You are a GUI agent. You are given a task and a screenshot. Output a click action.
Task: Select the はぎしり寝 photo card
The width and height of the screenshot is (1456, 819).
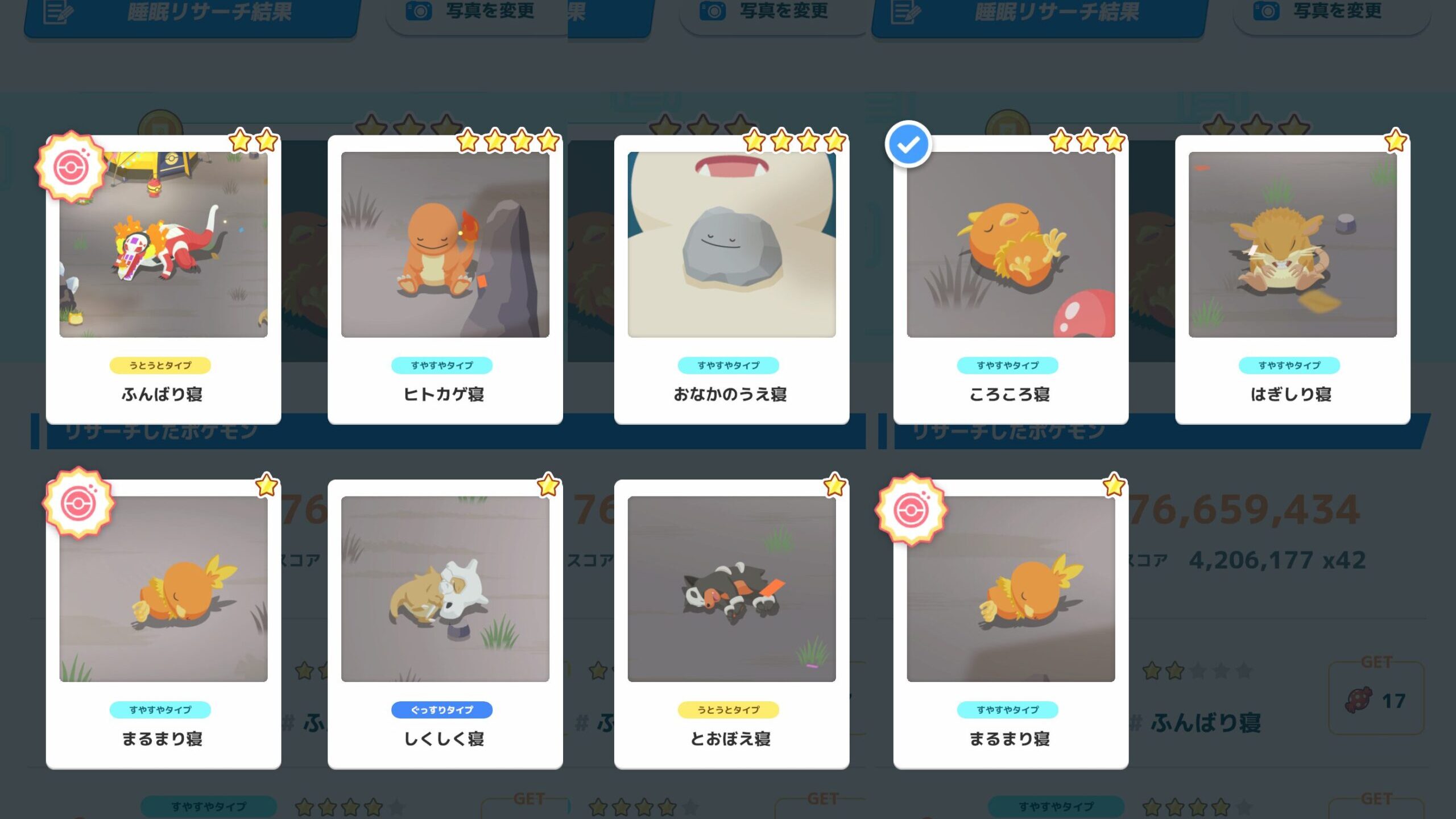(x=1292, y=279)
